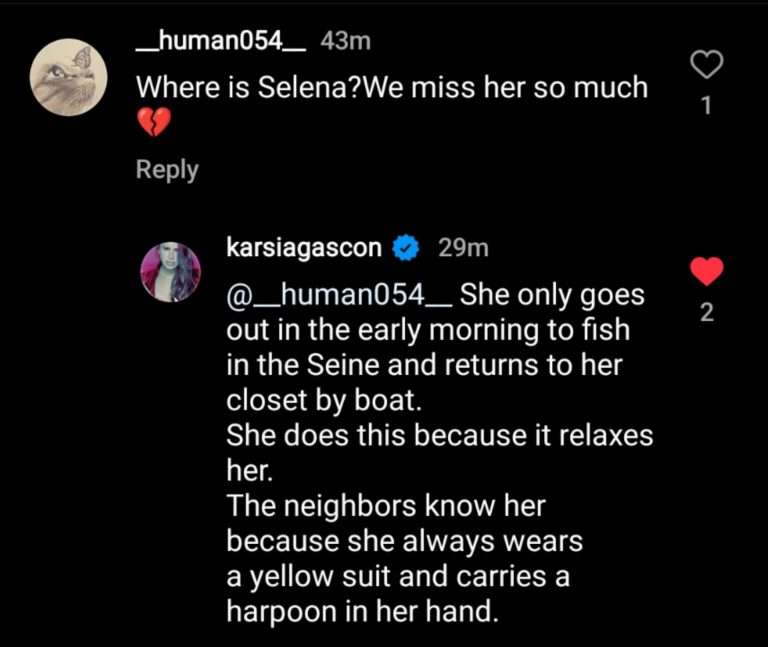Open the karsiagascon username link
Image resolution: width=768 pixels, height=647 pixels.
pyautogui.click(x=304, y=247)
